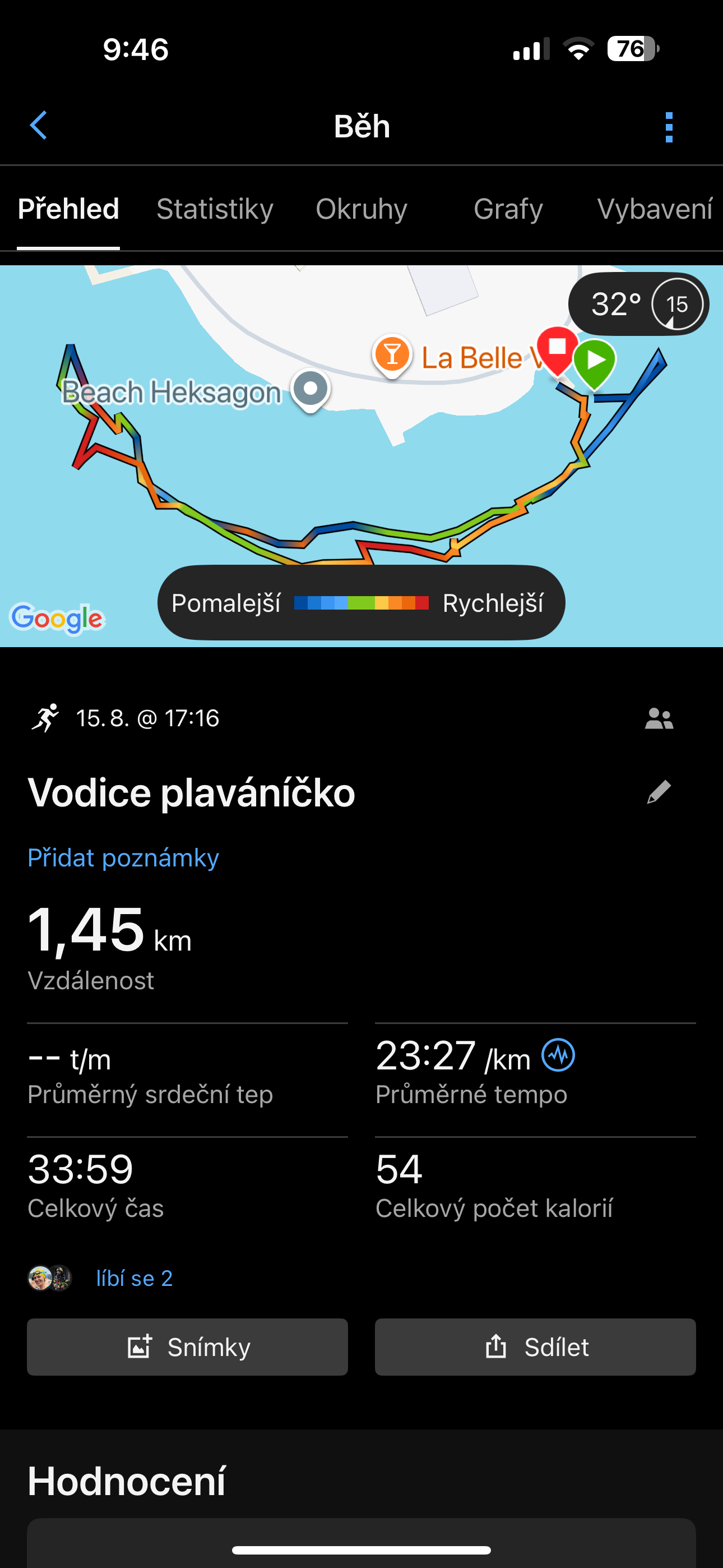The height and width of the screenshot is (1568, 723).
Task: Share the activity with Sdílet
Action: 535,1347
